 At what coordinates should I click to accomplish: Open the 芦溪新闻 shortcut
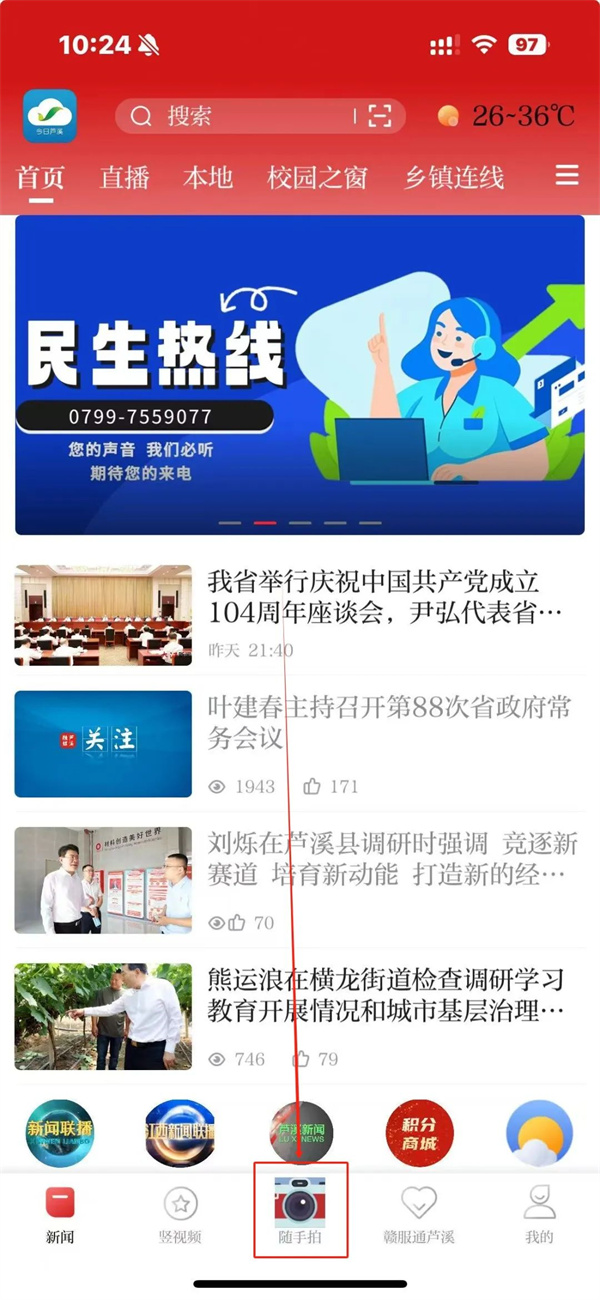click(300, 1134)
